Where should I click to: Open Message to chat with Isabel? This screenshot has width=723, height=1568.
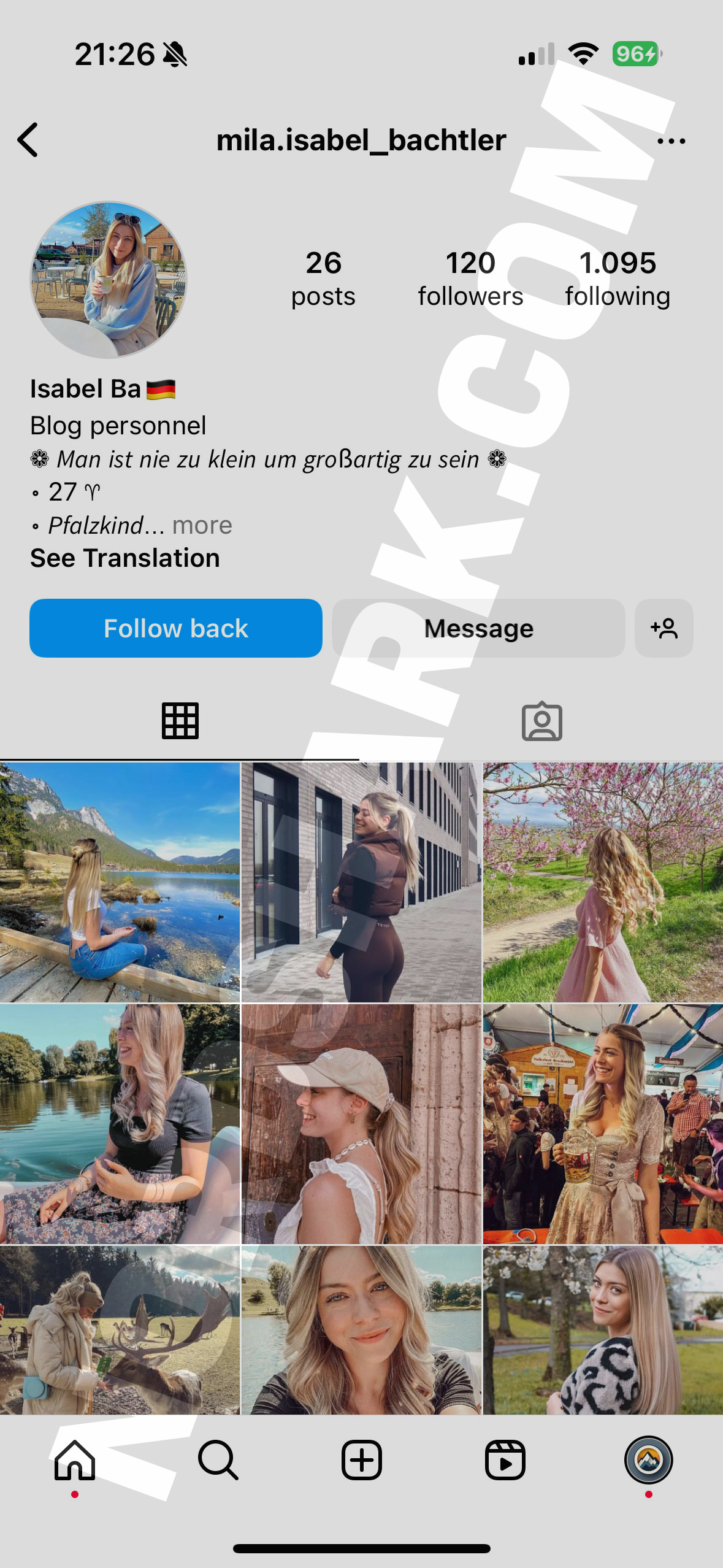478,628
